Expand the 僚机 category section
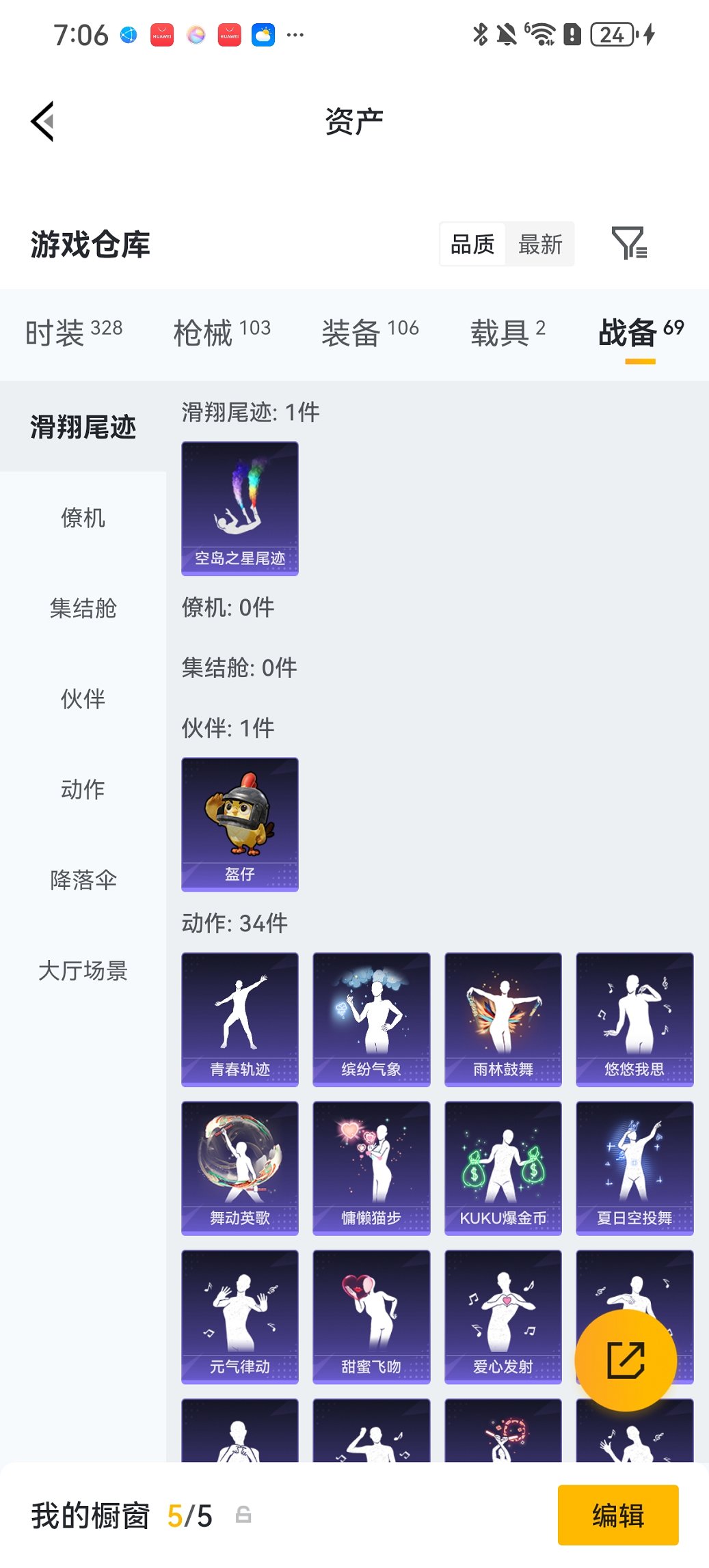The height and width of the screenshot is (1568, 709). [x=83, y=517]
